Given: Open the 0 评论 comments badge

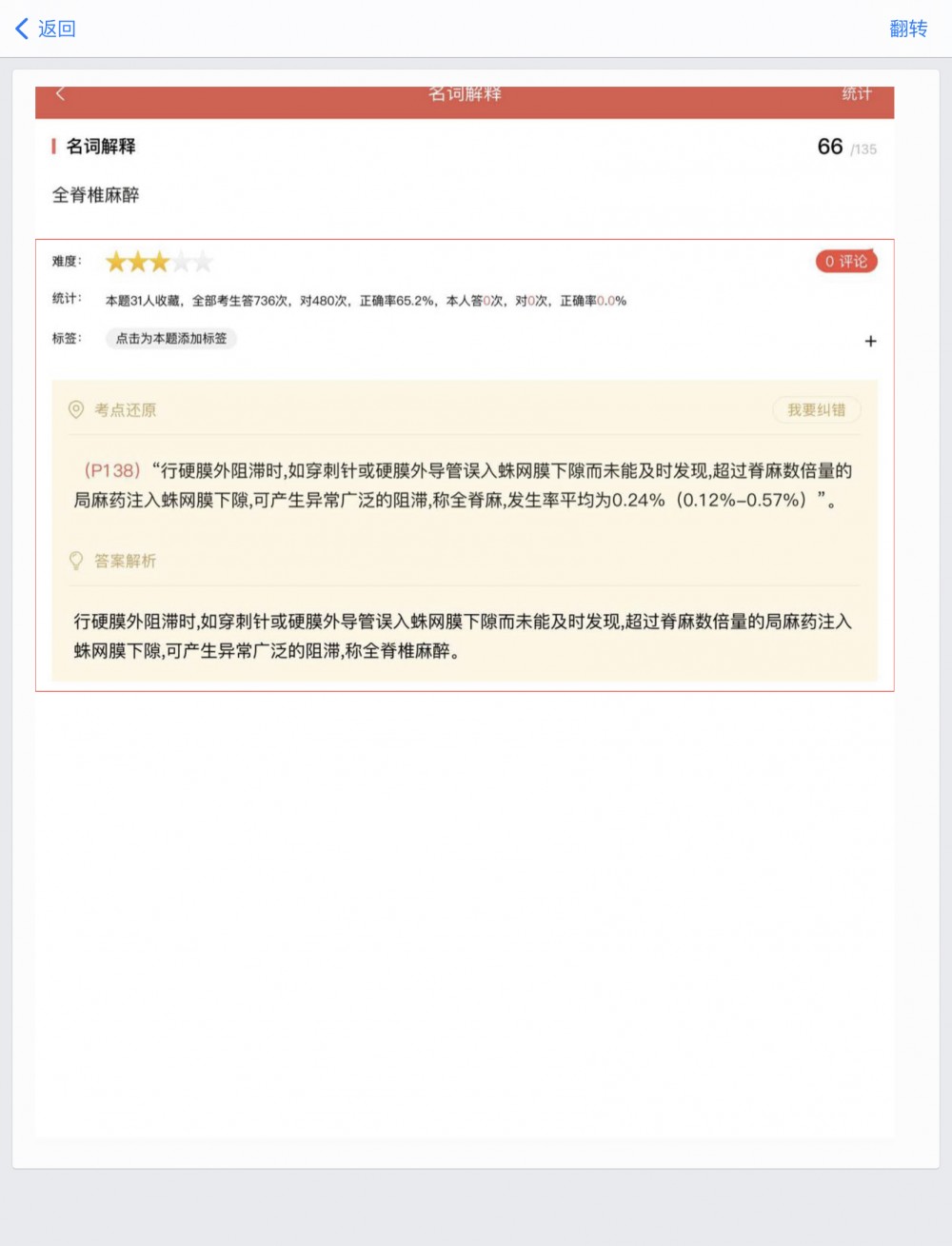Looking at the screenshot, I should pyautogui.click(x=845, y=261).
